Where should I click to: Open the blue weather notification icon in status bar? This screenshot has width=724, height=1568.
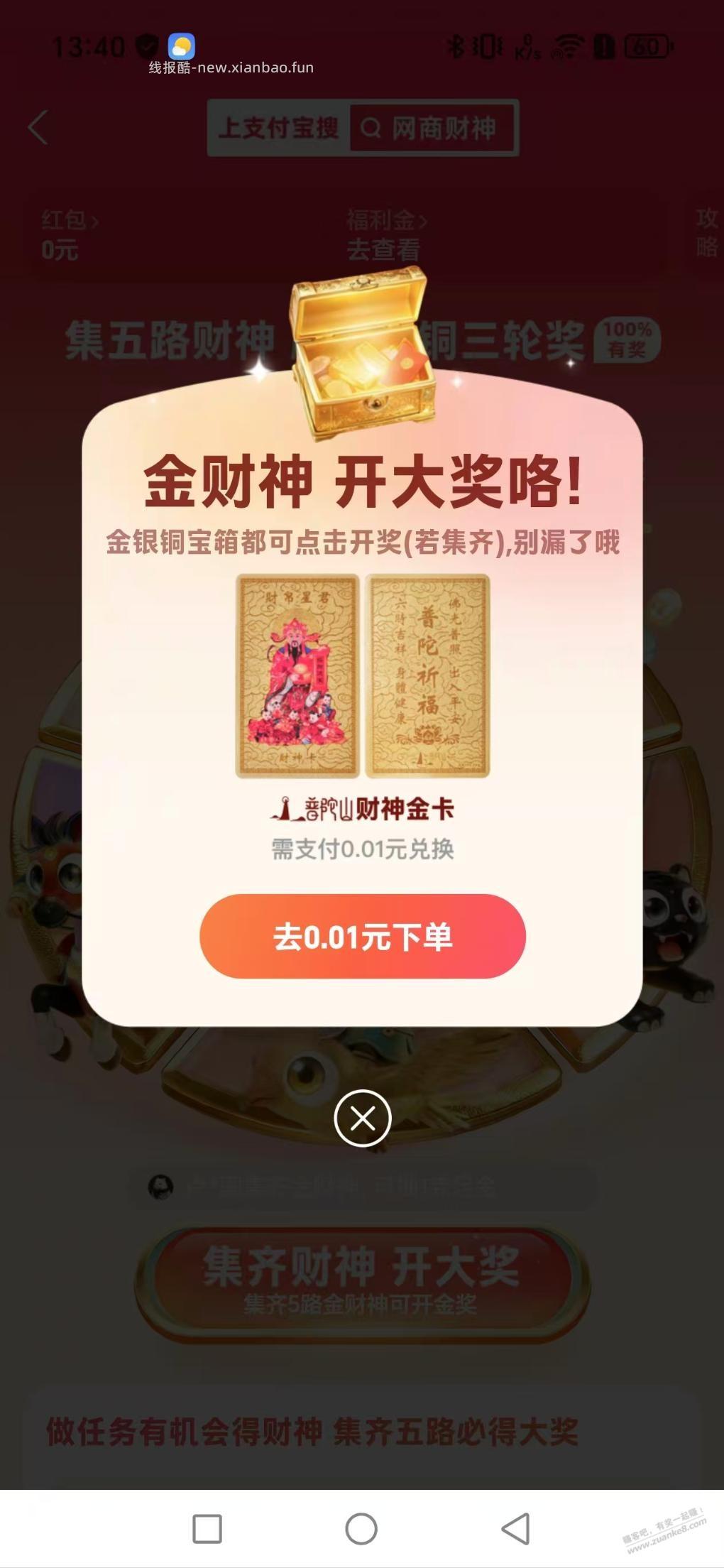click(x=180, y=46)
